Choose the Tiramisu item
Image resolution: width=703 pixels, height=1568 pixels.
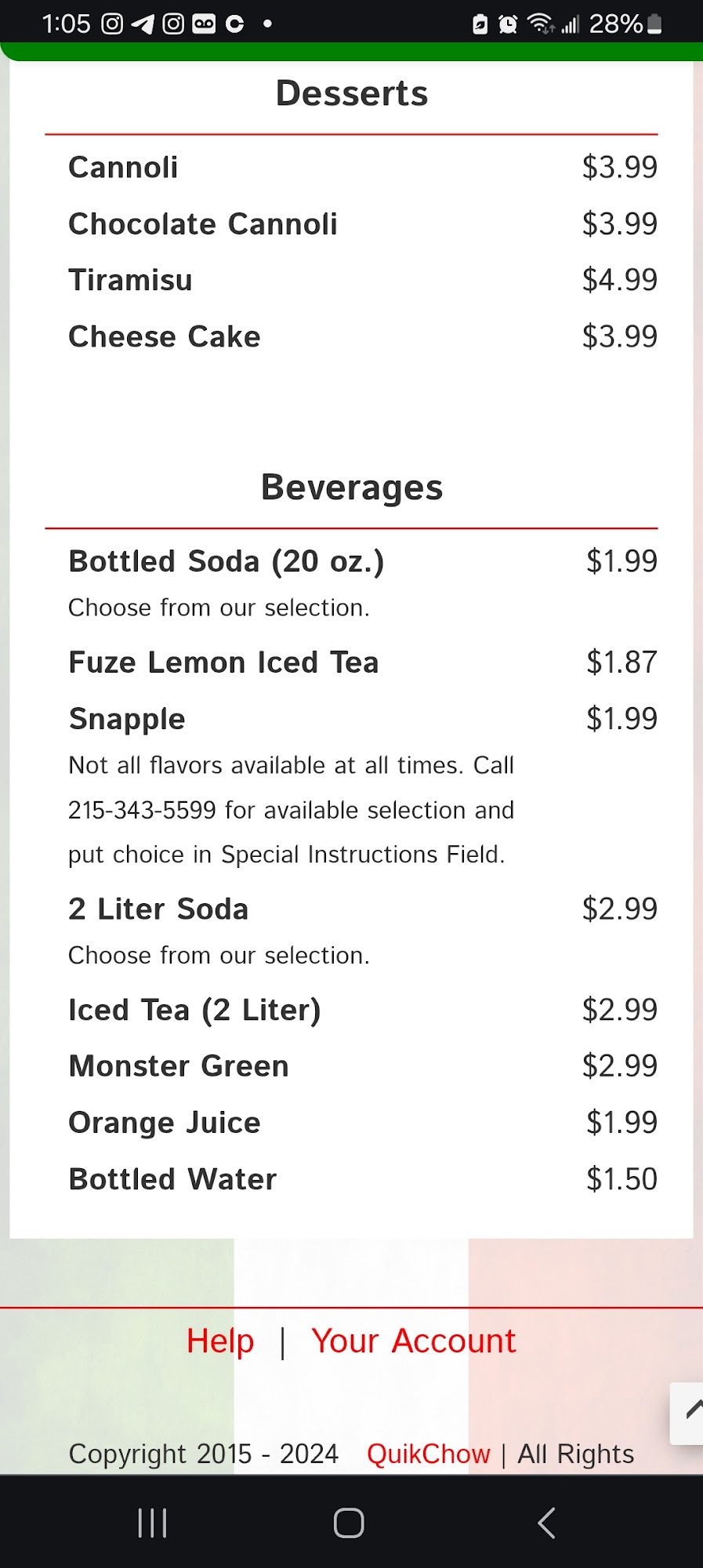point(131,281)
